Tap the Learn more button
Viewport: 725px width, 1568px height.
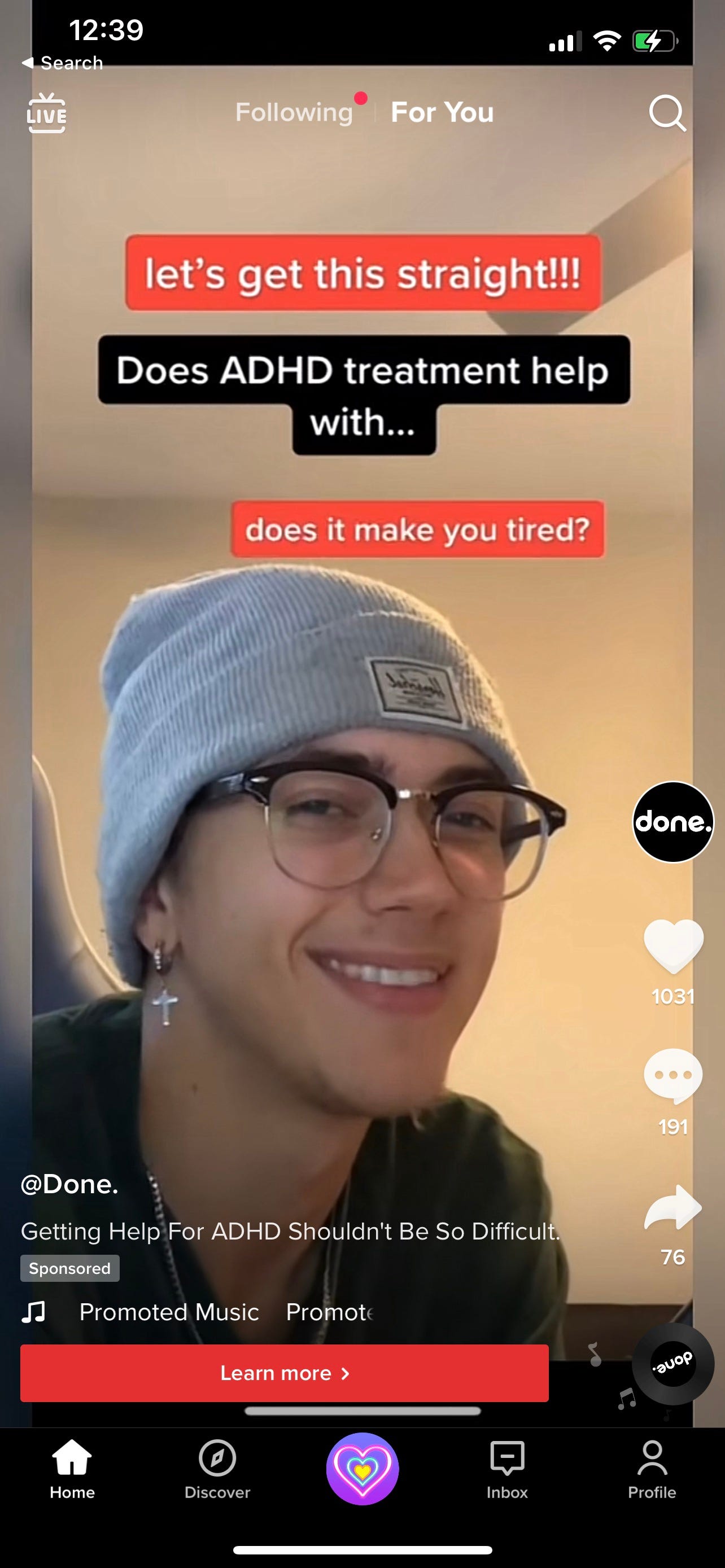[284, 1373]
